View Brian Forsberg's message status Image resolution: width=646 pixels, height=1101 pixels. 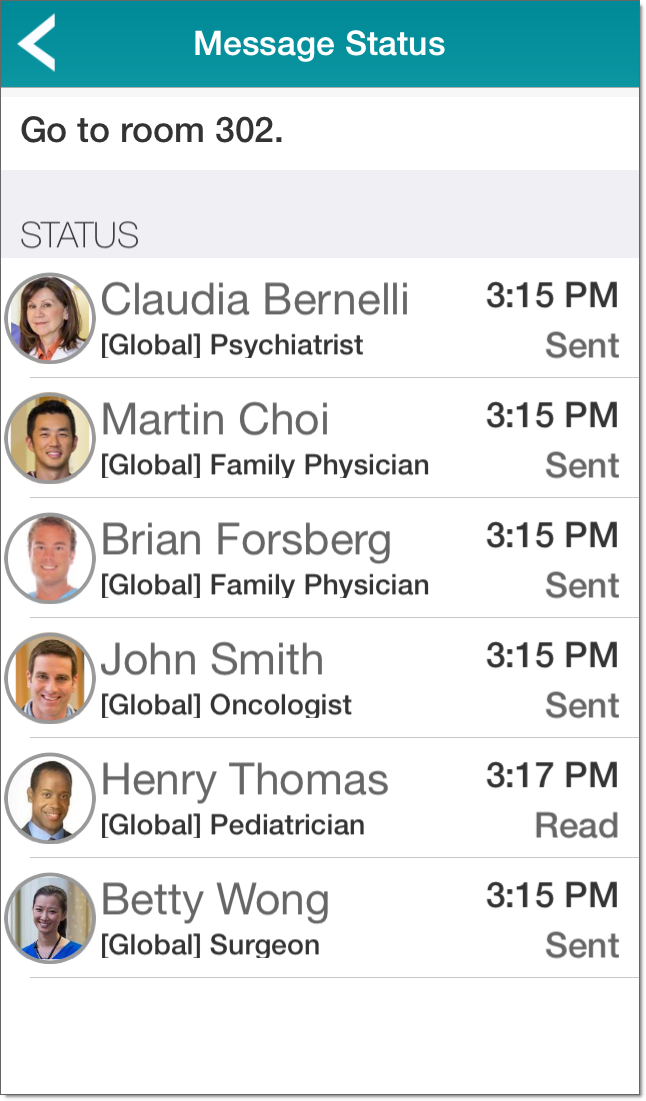(x=320, y=558)
